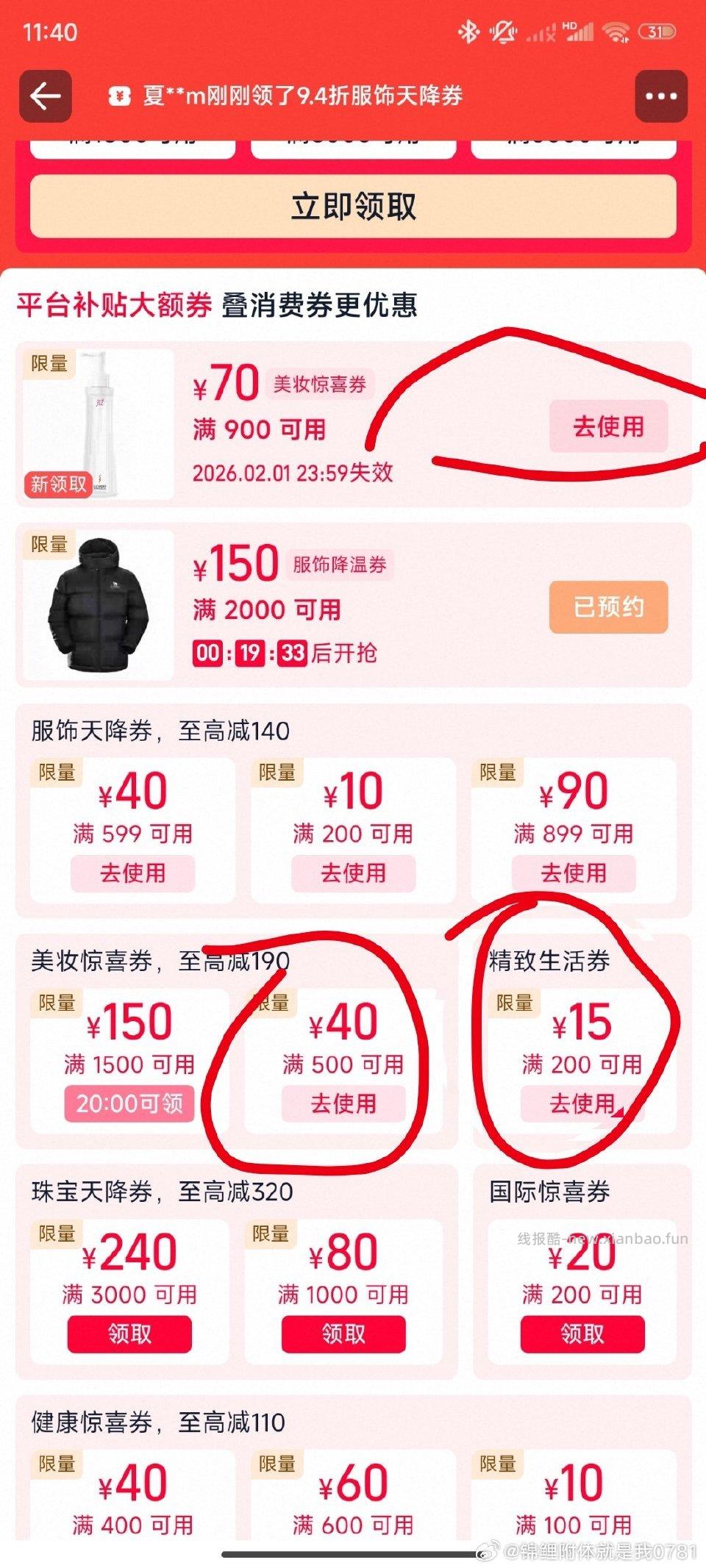This screenshot has height=1568, width=706.
Task: Tap the 立即领取 button
Action: coord(353,207)
